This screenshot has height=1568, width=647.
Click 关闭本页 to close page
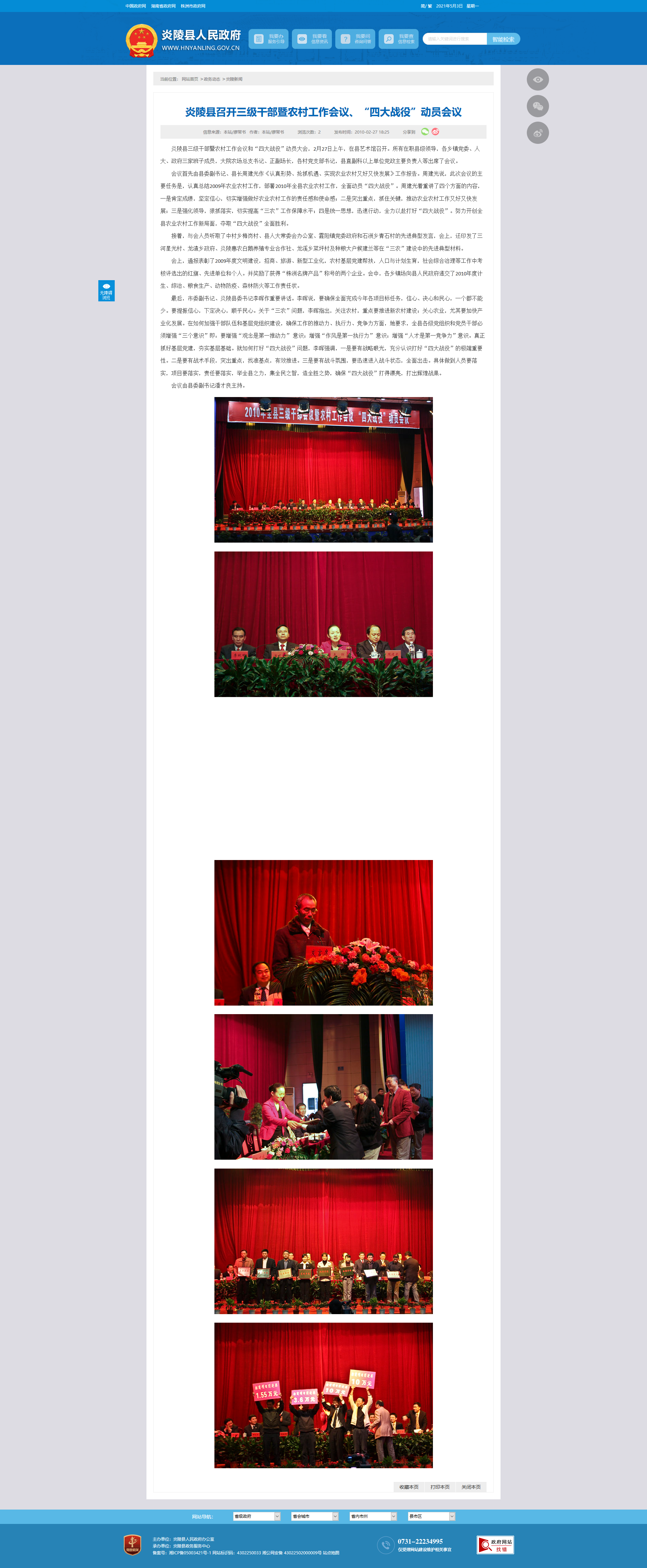[x=471, y=1486]
